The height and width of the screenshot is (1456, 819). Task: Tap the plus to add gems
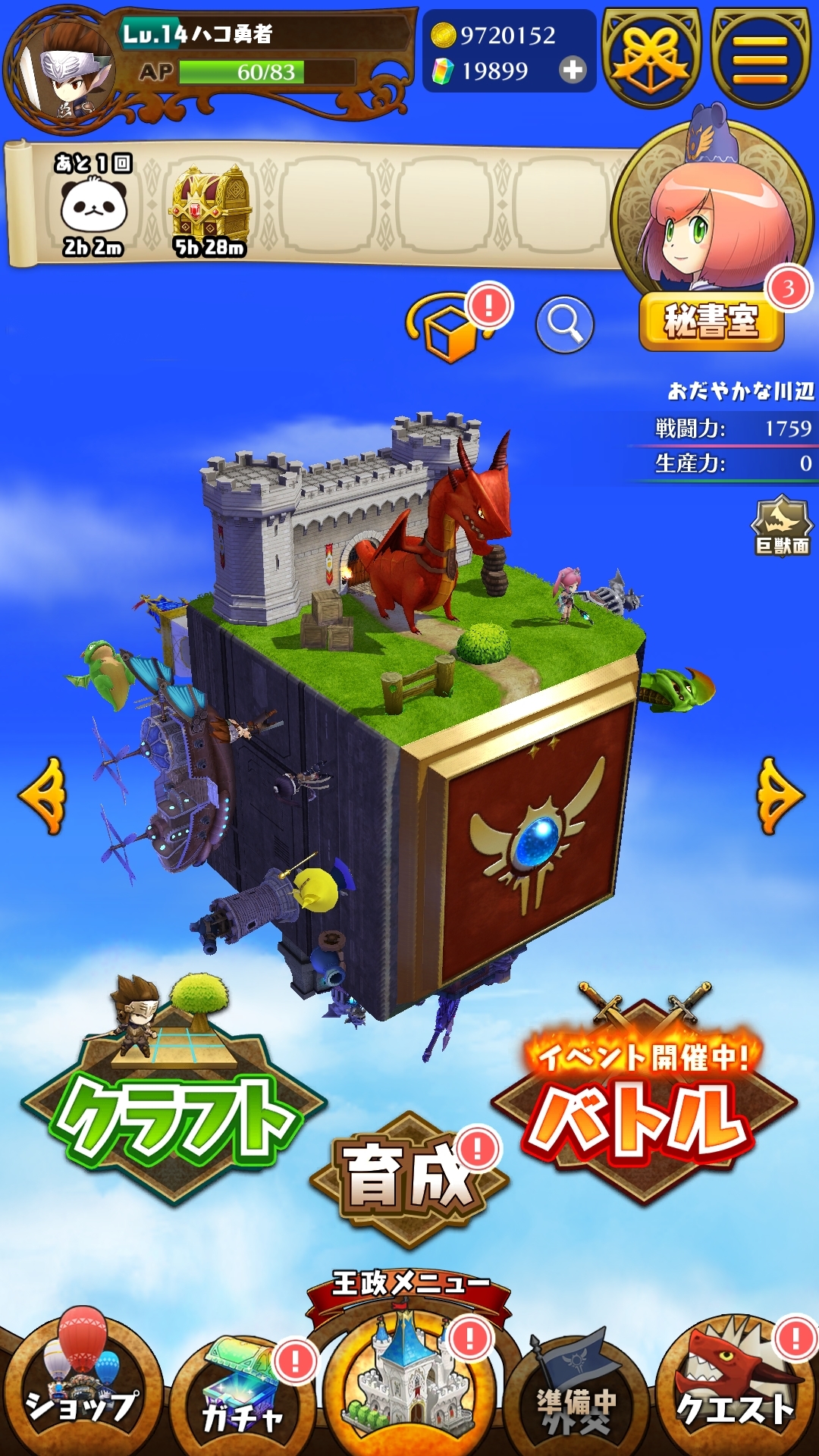click(x=573, y=71)
